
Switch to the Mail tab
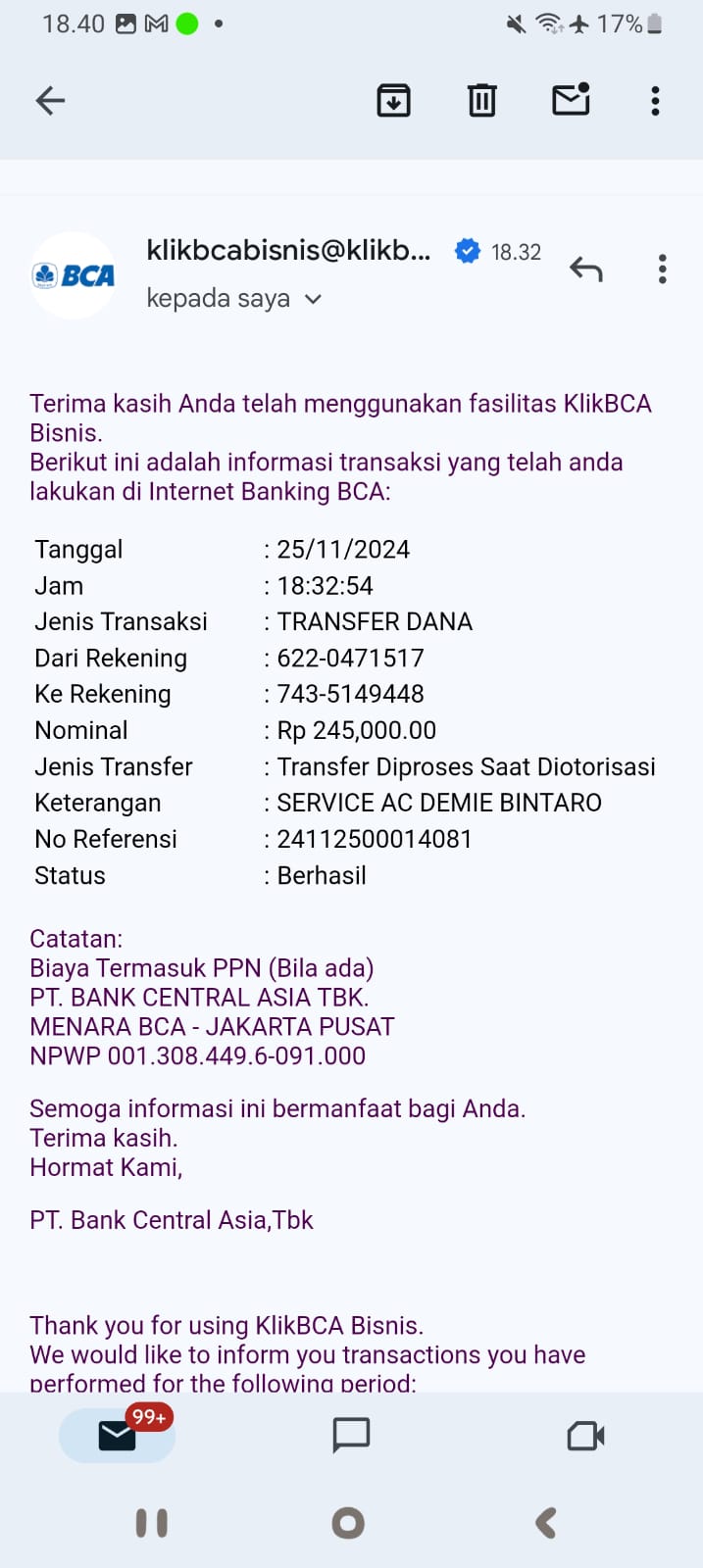118,1436
